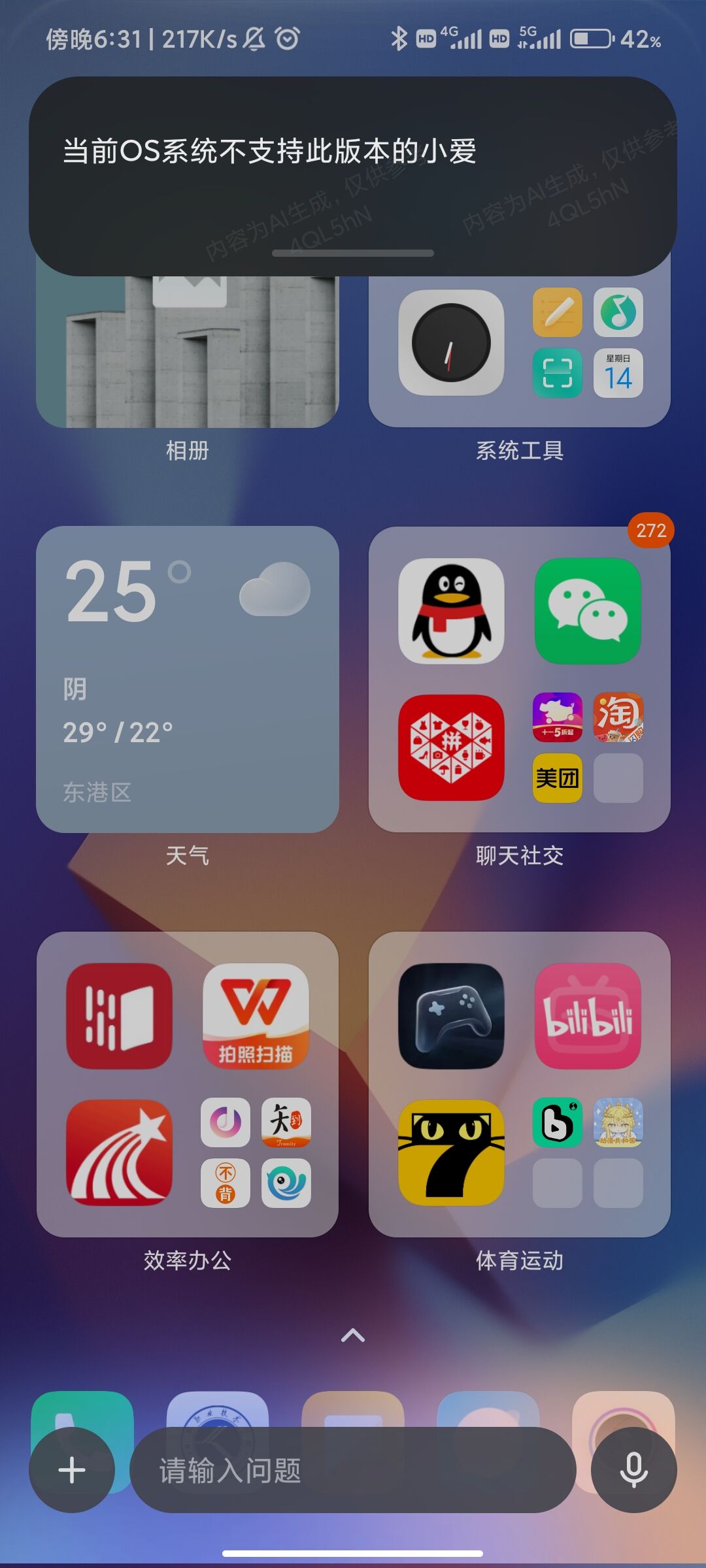Image resolution: width=706 pixels, height=1568 pixels.
Task: Open the yellow black-cat app icon
Action: (x=451, y=1152)
